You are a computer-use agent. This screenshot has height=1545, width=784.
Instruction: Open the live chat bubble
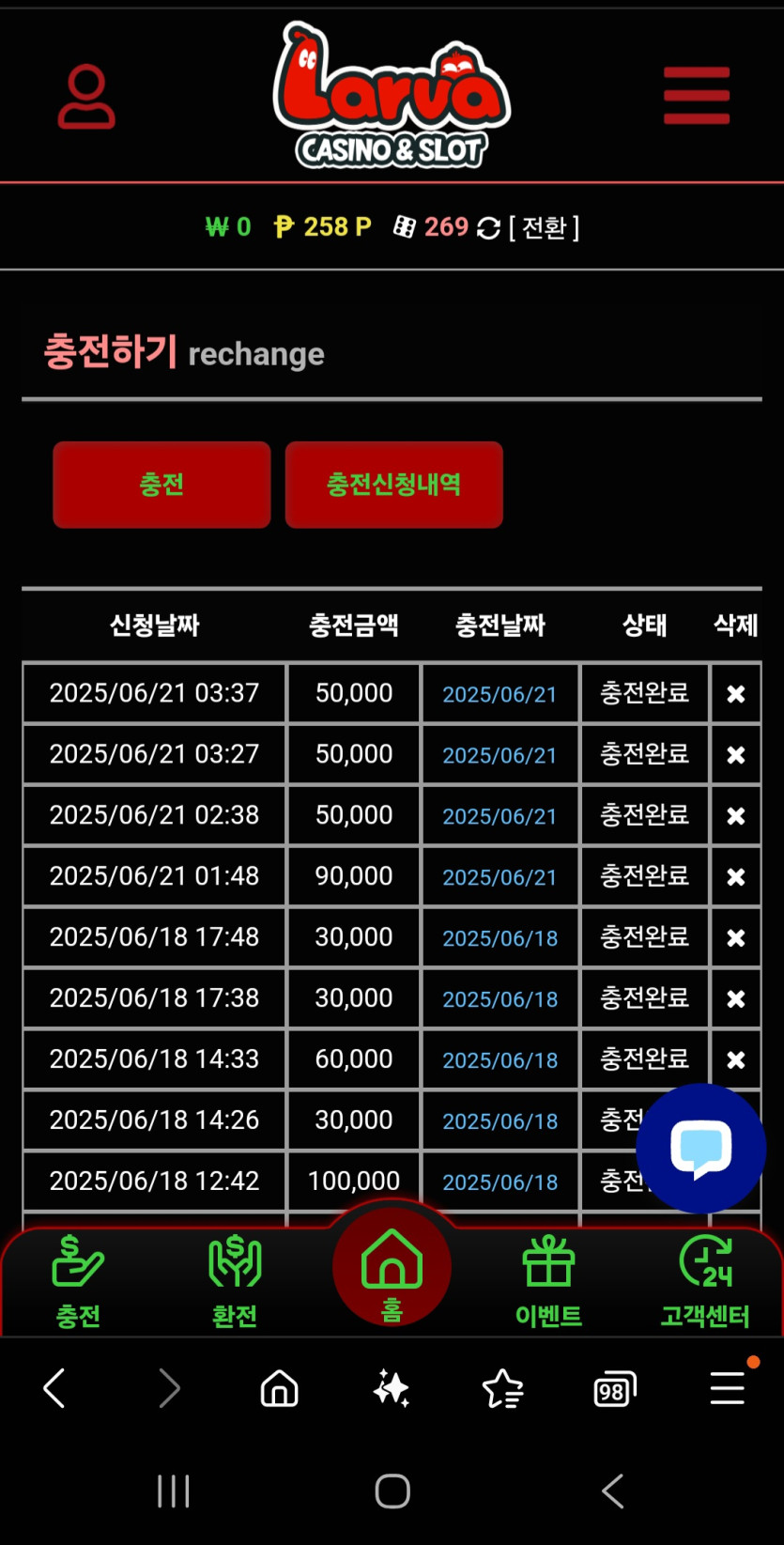(700, 1148)
